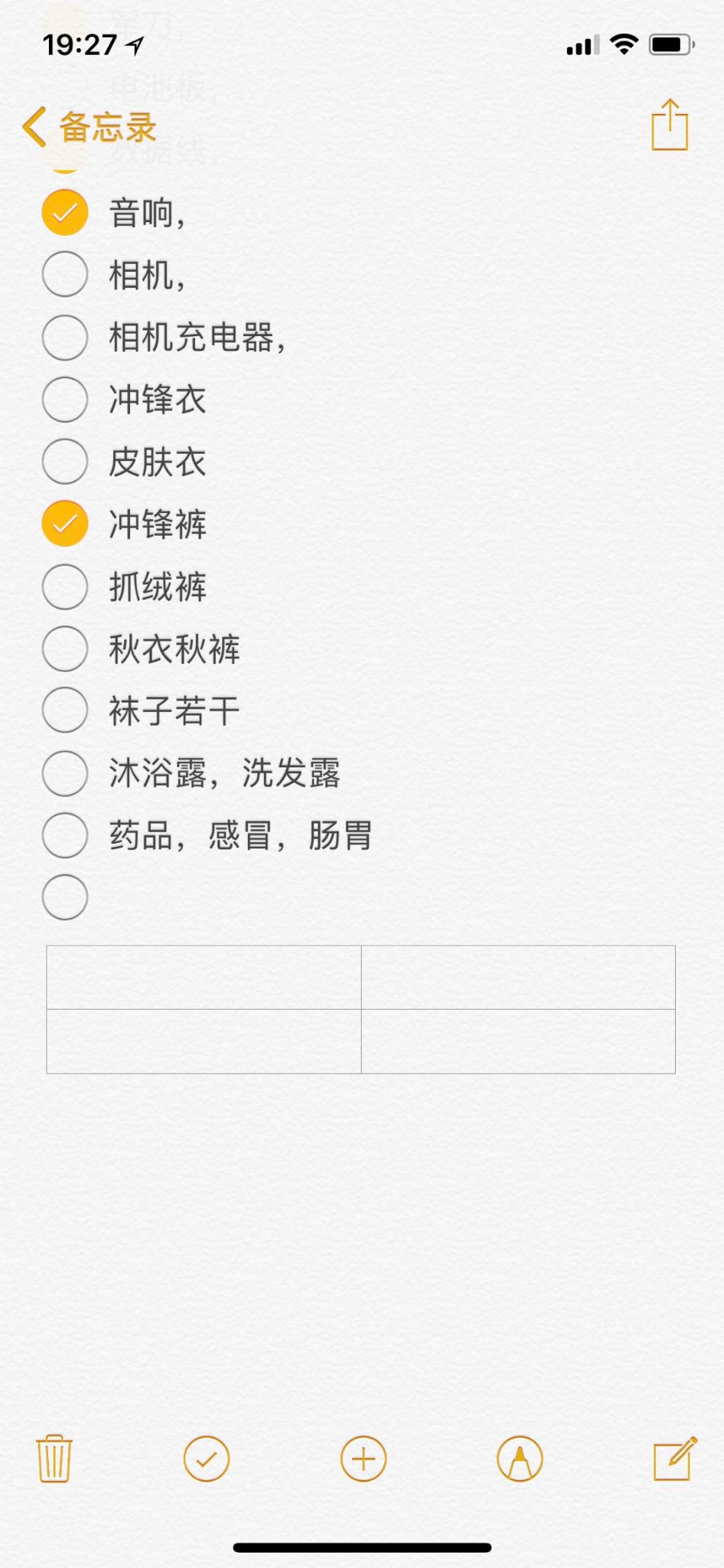Compose a new note
The height and width of the screenshot is (1568, 724).
click(x=674, y=1459)
